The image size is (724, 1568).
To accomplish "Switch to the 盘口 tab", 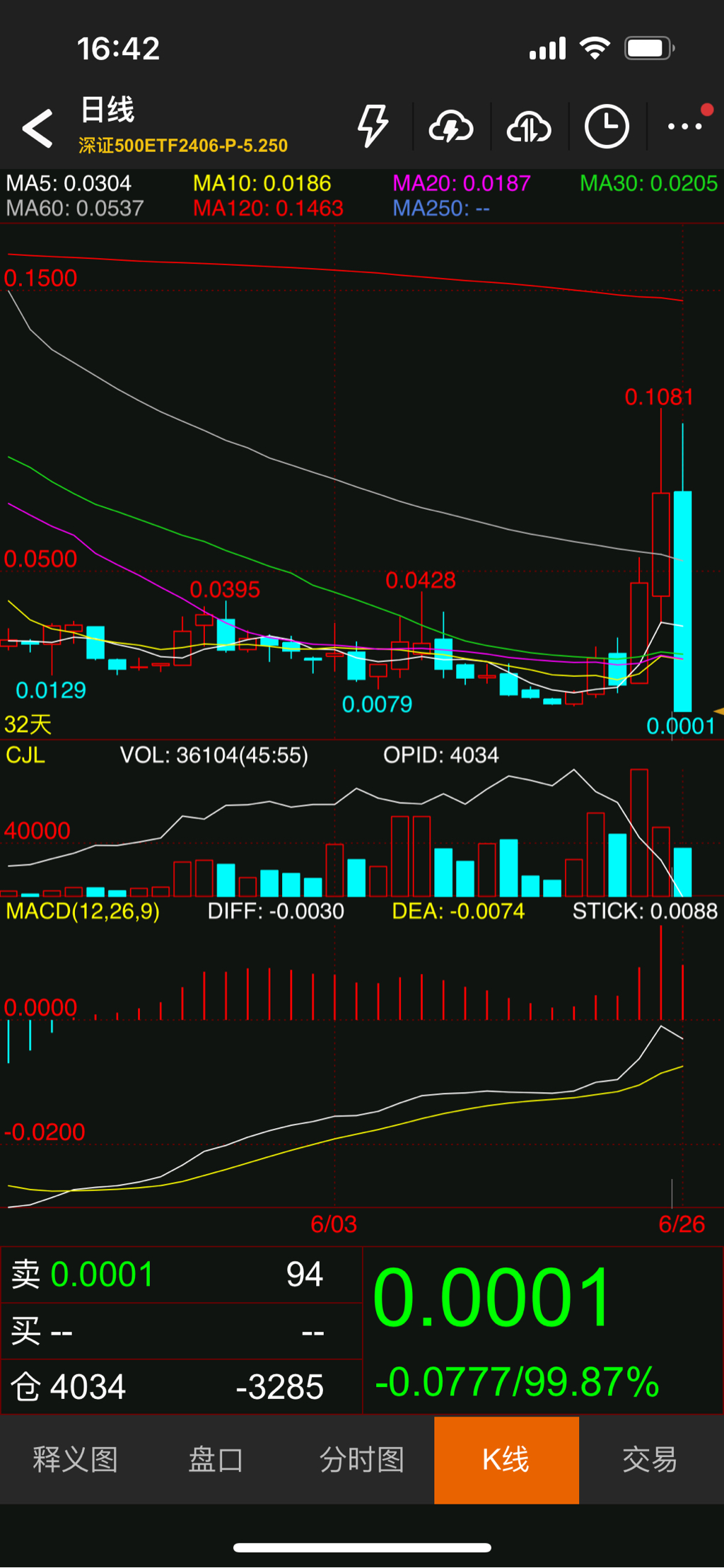I will pos(216,1459).
